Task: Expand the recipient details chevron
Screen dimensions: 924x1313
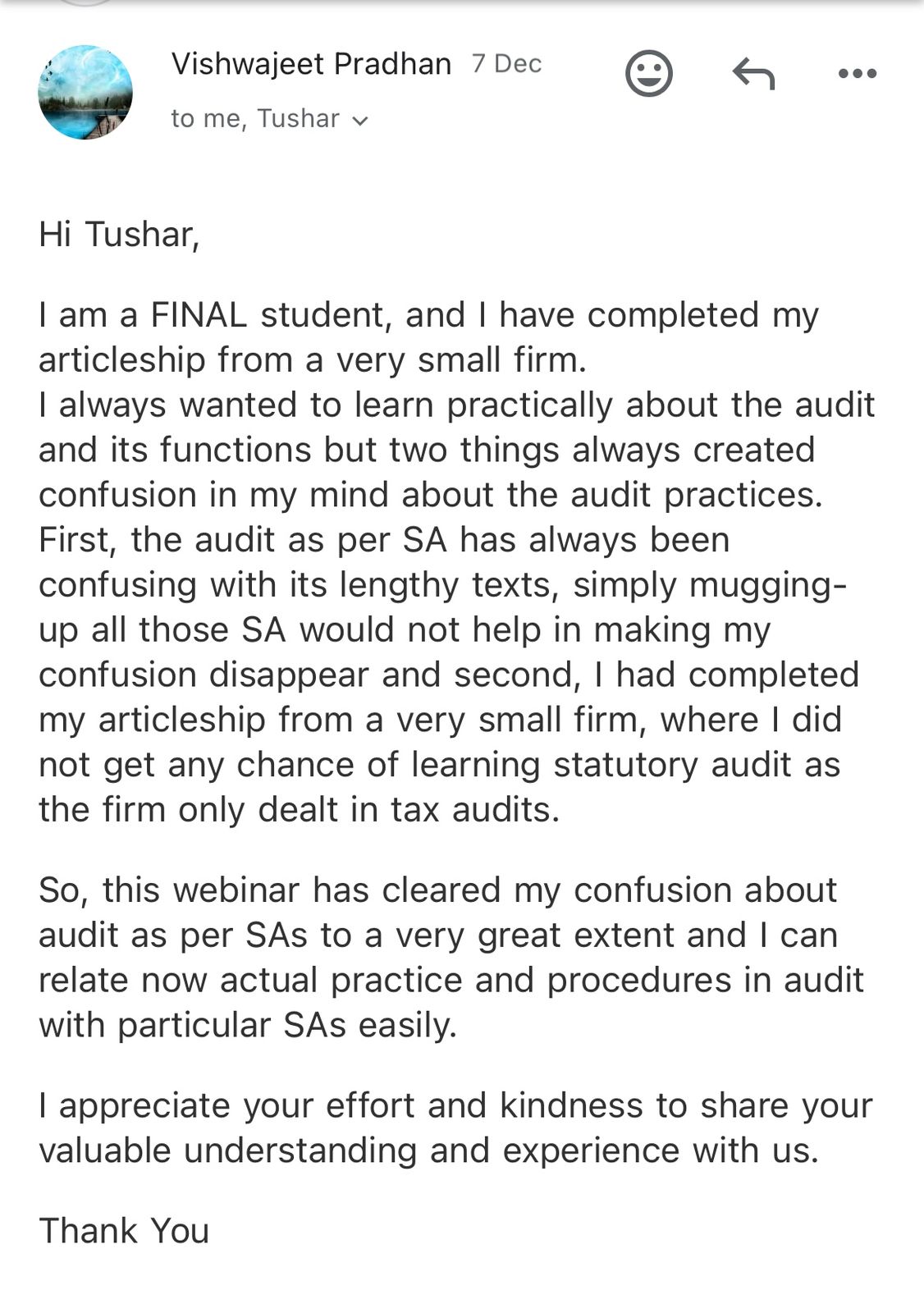Action: [359, 121]
